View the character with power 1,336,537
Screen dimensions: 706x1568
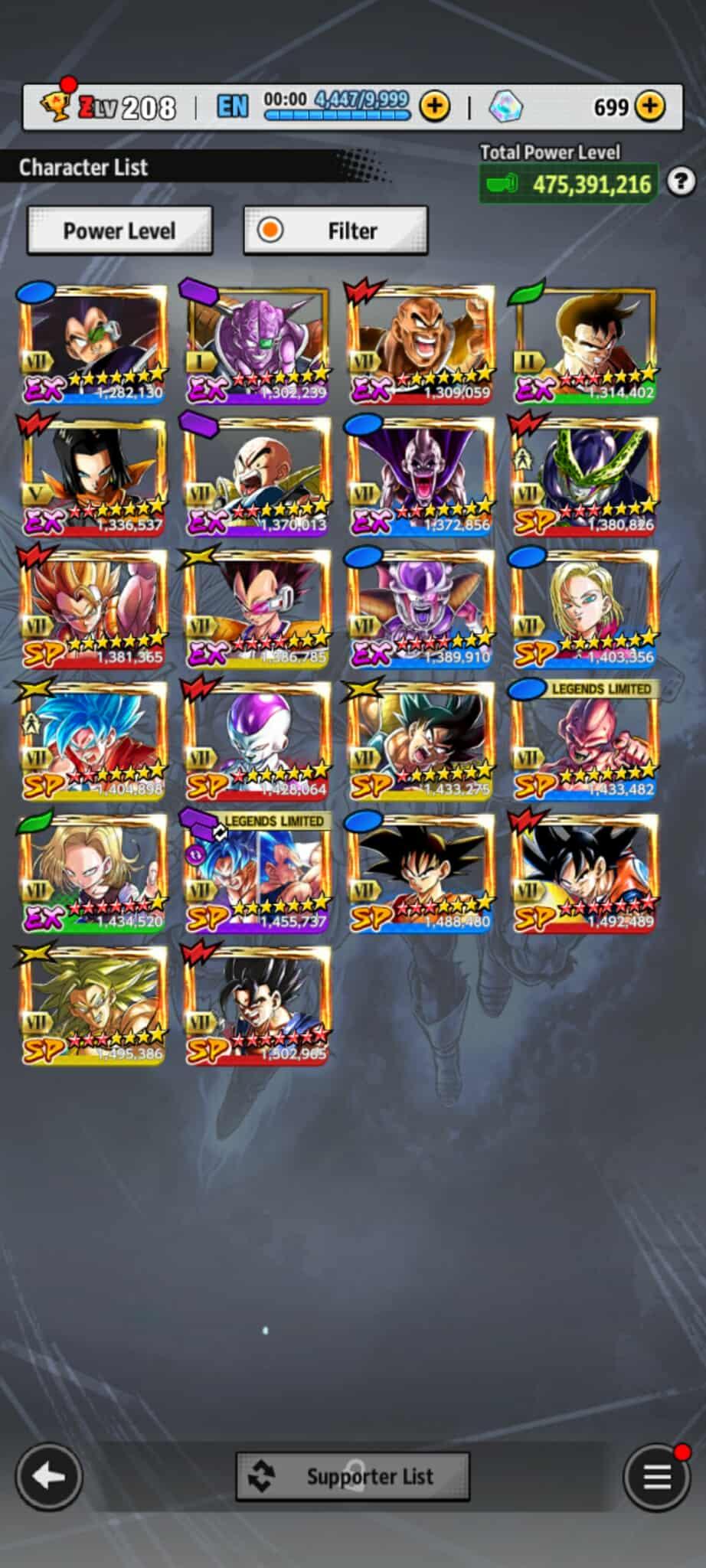[93, 475]
